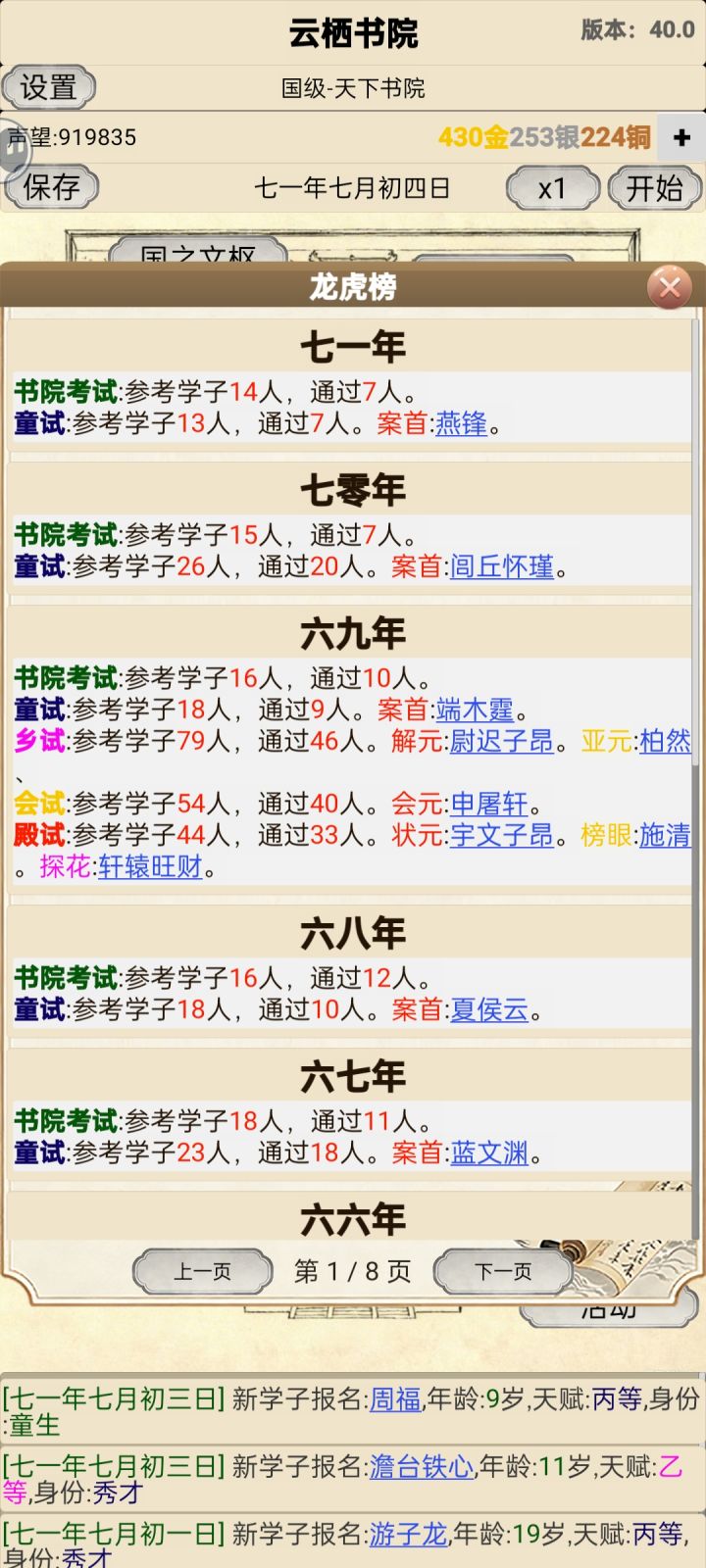Click the date 七一年七月初四日
The height and width of the screenshot is (1568, 706).
click(x=353, y=188)
